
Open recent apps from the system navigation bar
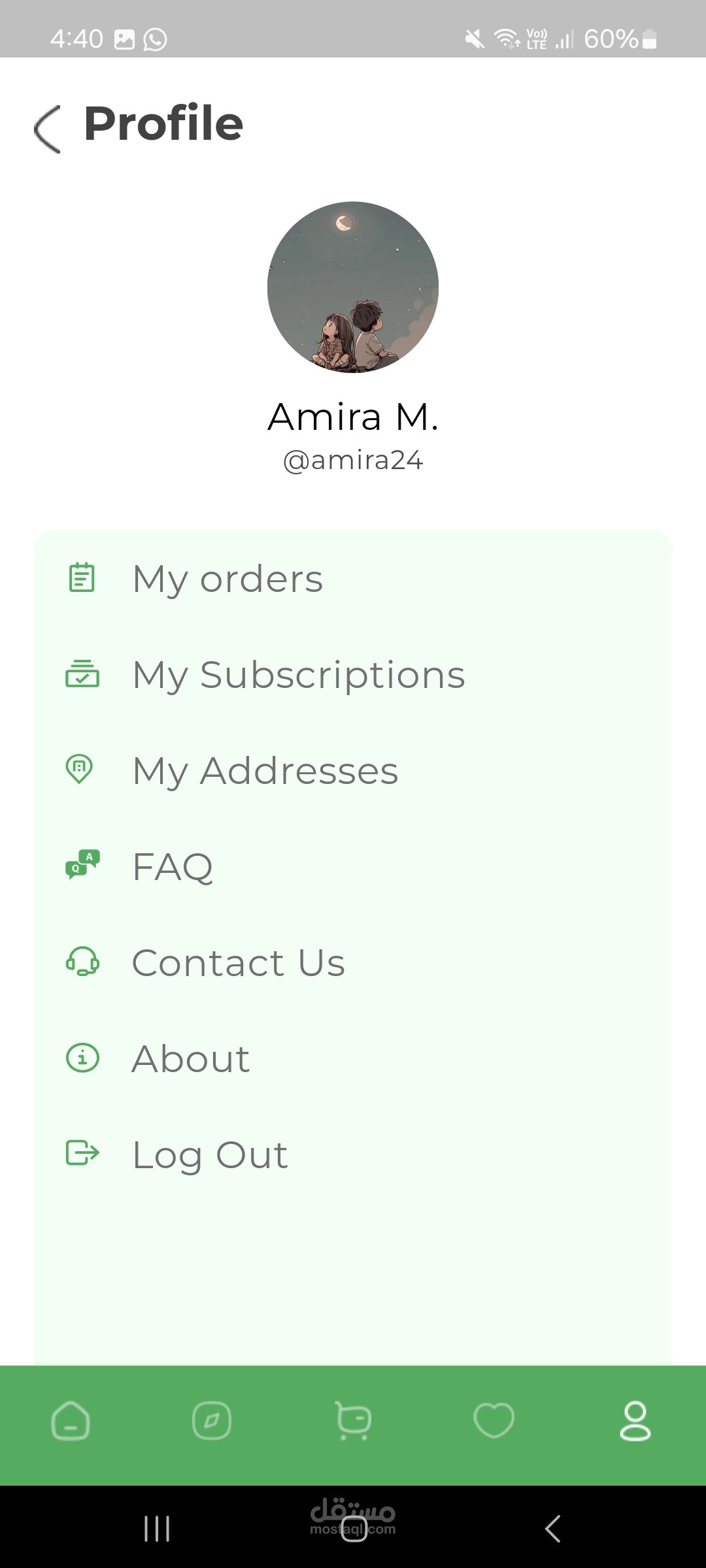157,1529
